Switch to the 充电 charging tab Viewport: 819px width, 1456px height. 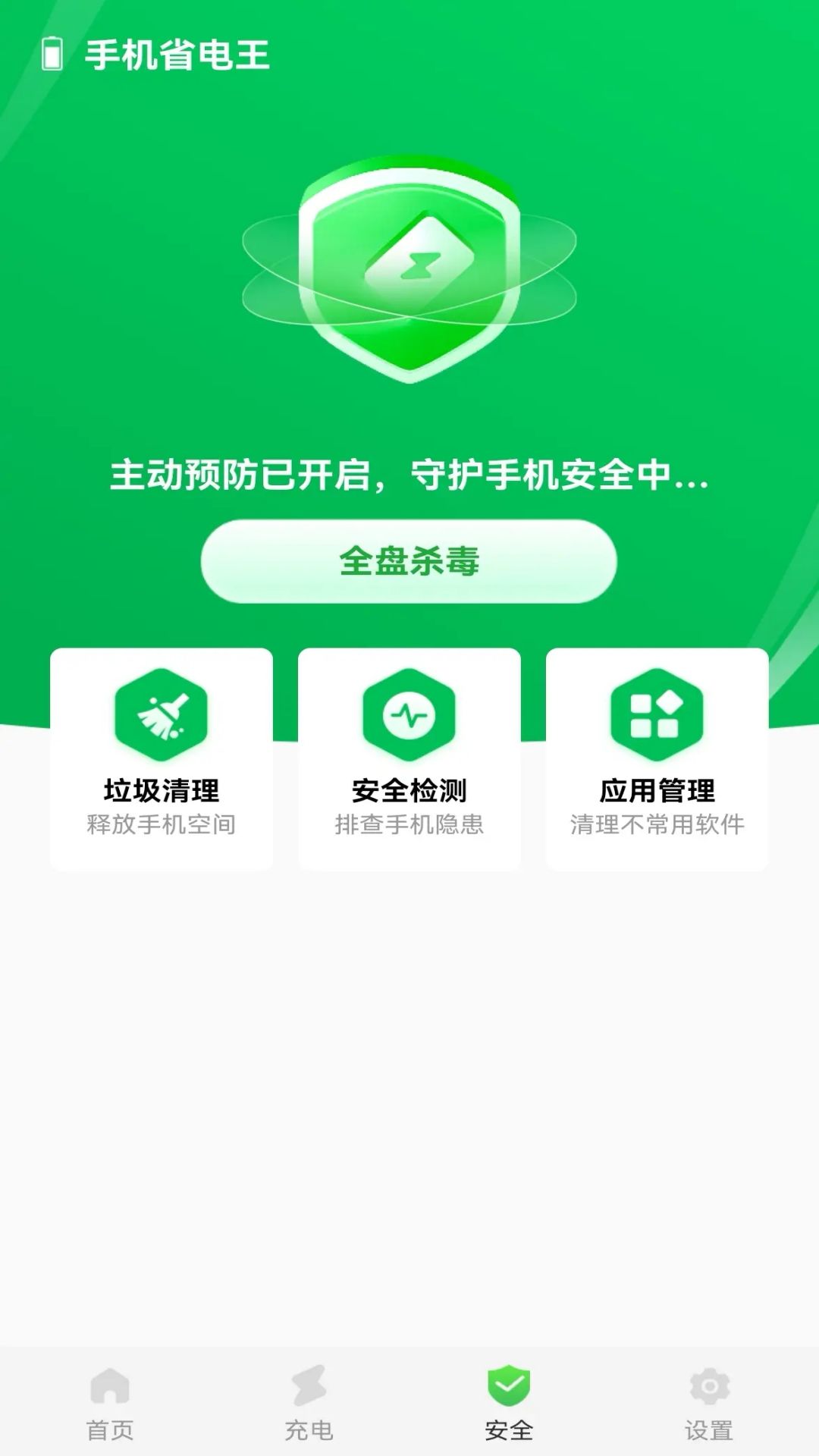[x=309, y=1403]
